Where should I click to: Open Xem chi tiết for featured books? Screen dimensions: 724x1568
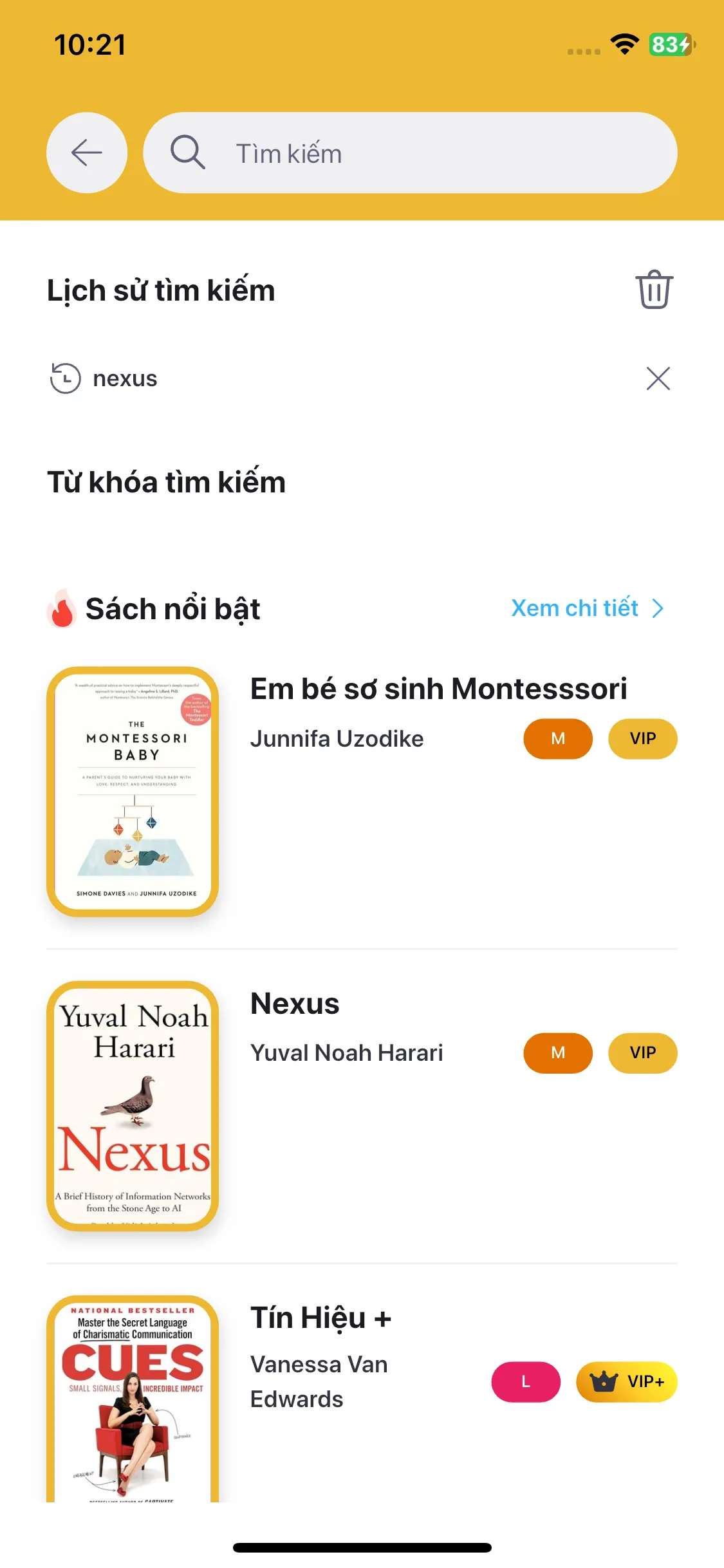(587, 608)
